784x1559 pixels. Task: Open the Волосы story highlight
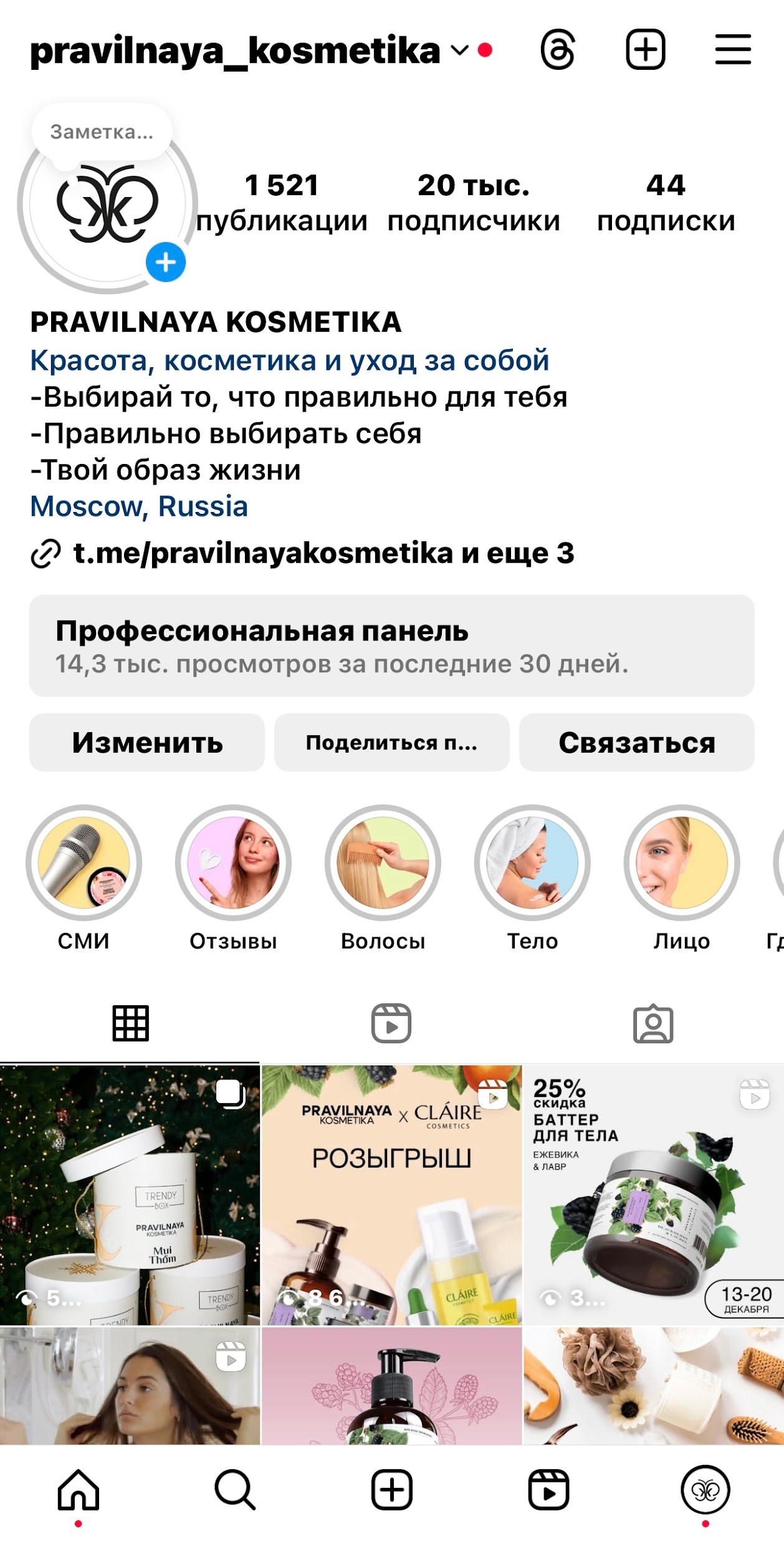pyautogui.click(x=383, y=863)
